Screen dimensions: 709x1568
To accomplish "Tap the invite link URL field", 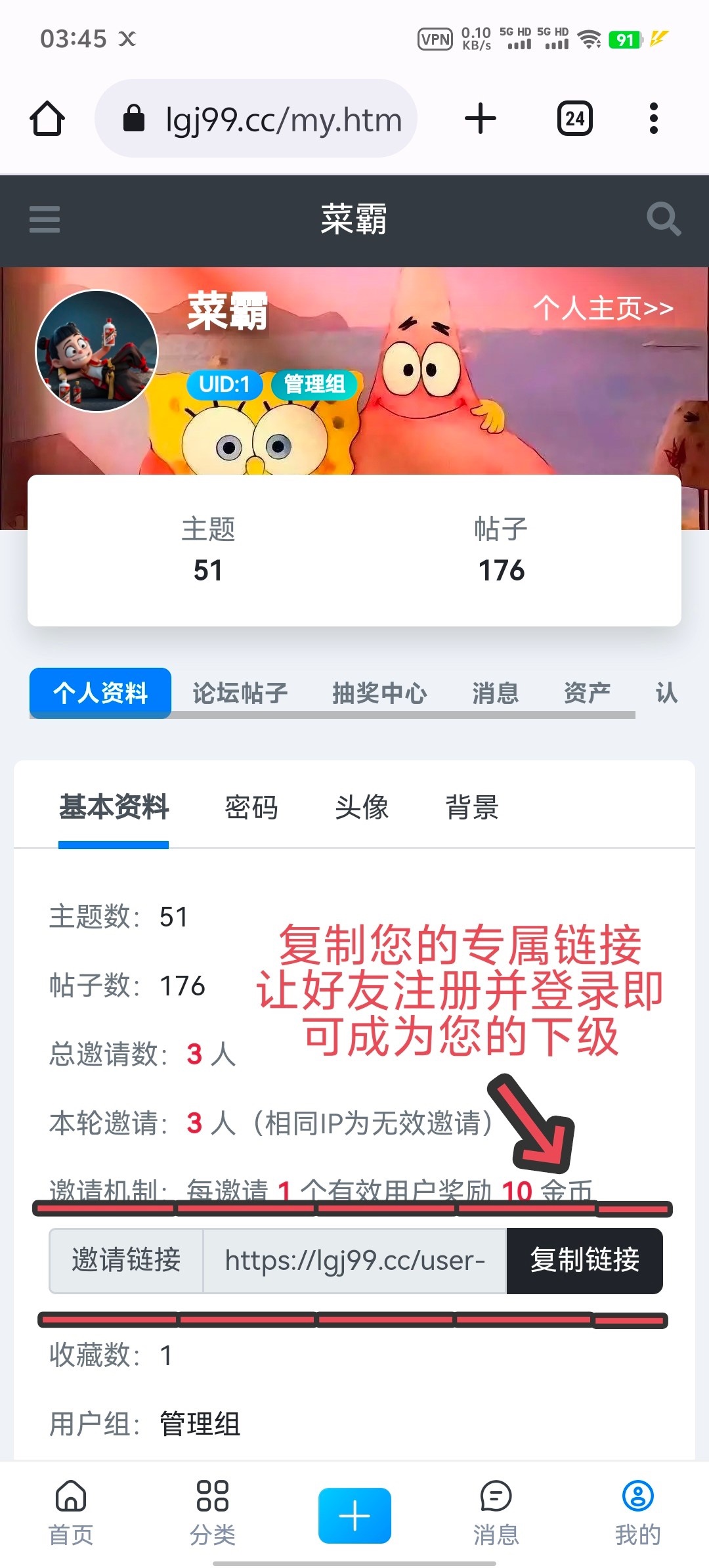I will pyautogui.click(x=354, y=1260).
